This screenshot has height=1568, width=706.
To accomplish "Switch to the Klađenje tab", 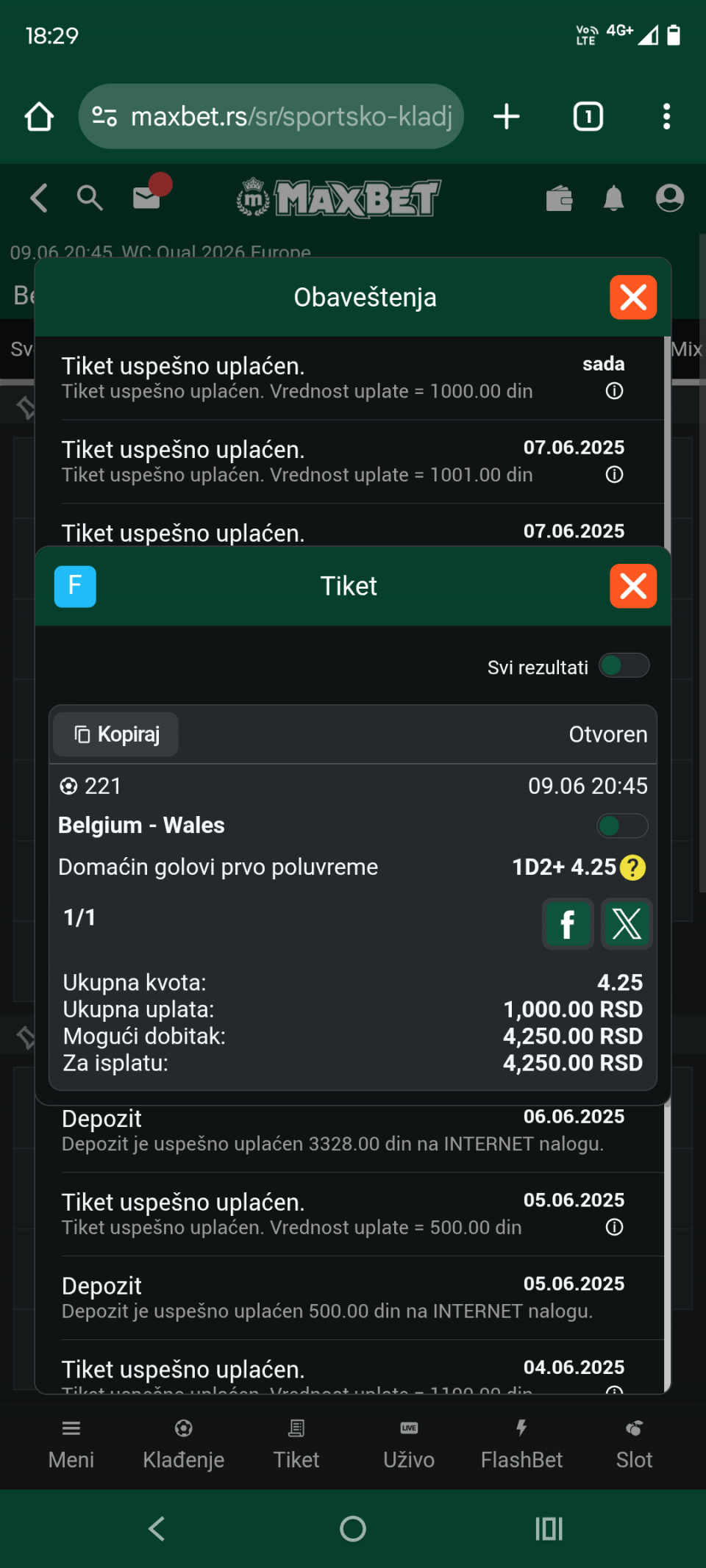I will 184,1443.
